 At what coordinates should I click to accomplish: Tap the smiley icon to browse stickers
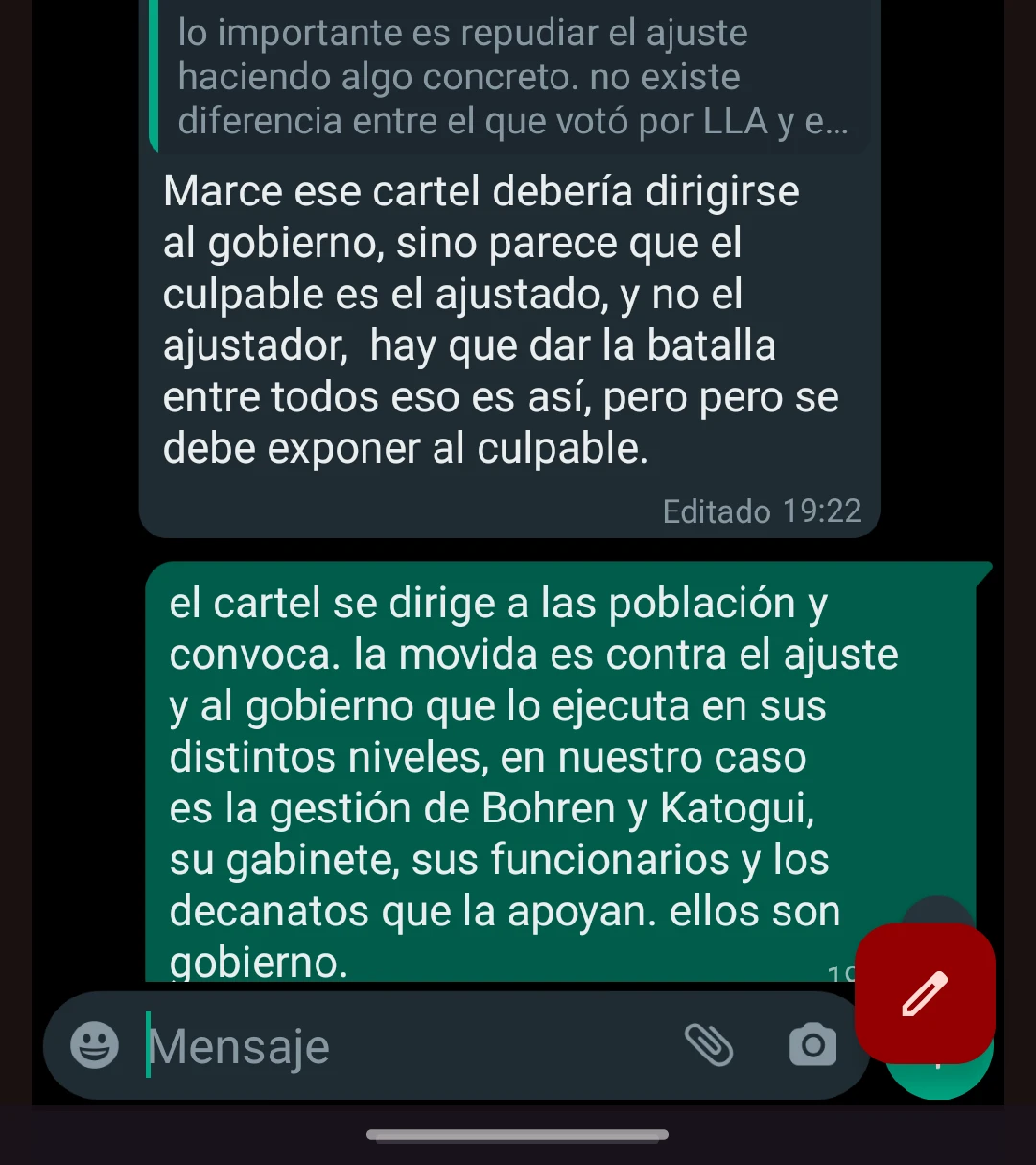point(94,1045)
